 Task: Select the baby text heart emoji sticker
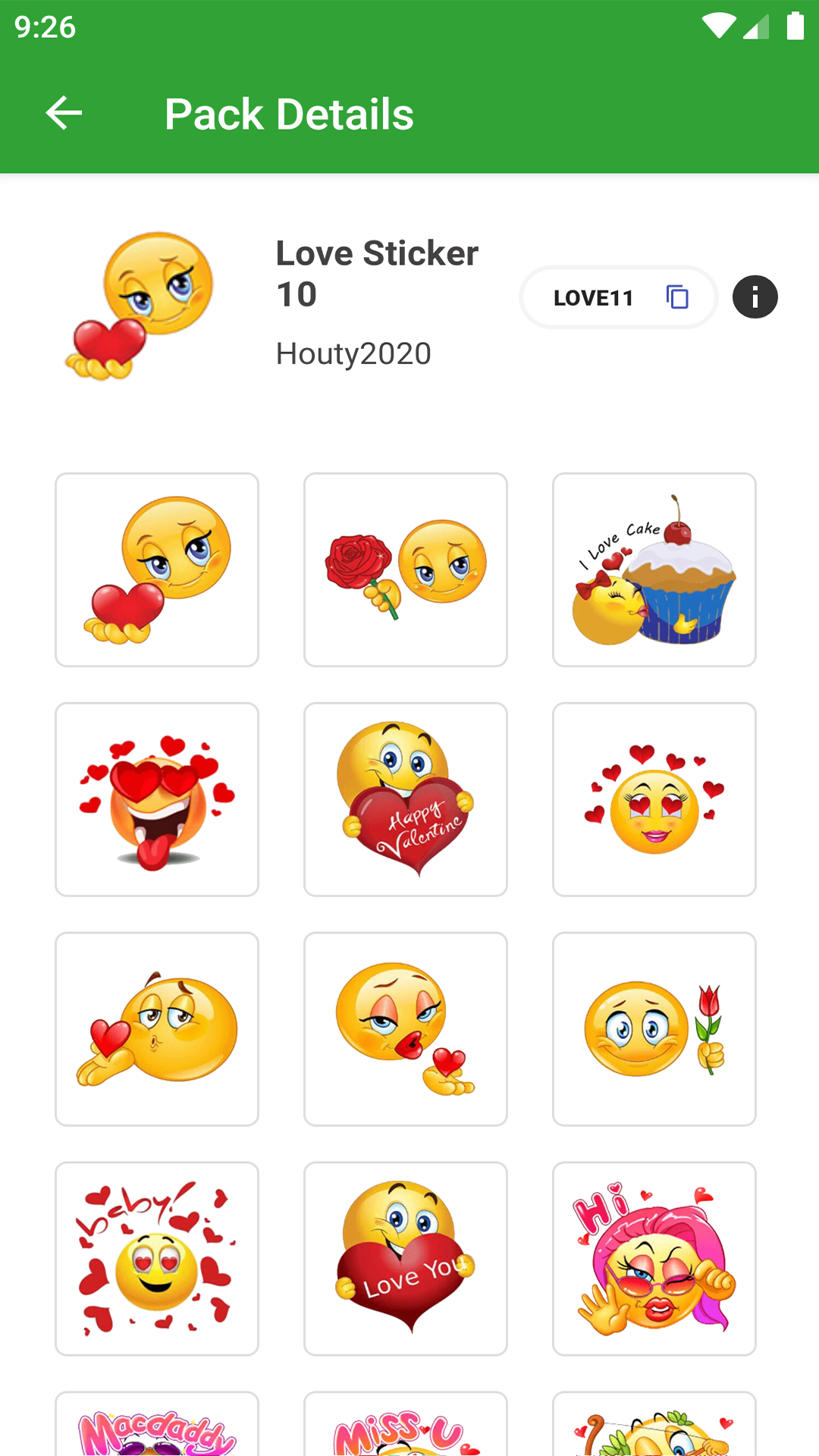pos(156,1257)
